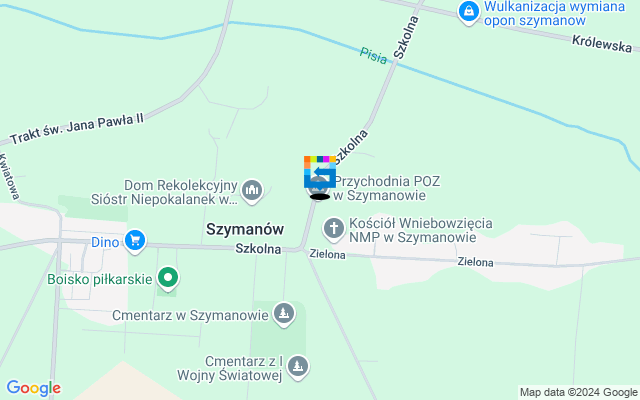This screenshot has height=400, width=640.
Task: Tap Cmentarz z I Wojny Światowej marker
Action: tap(298, 370)
